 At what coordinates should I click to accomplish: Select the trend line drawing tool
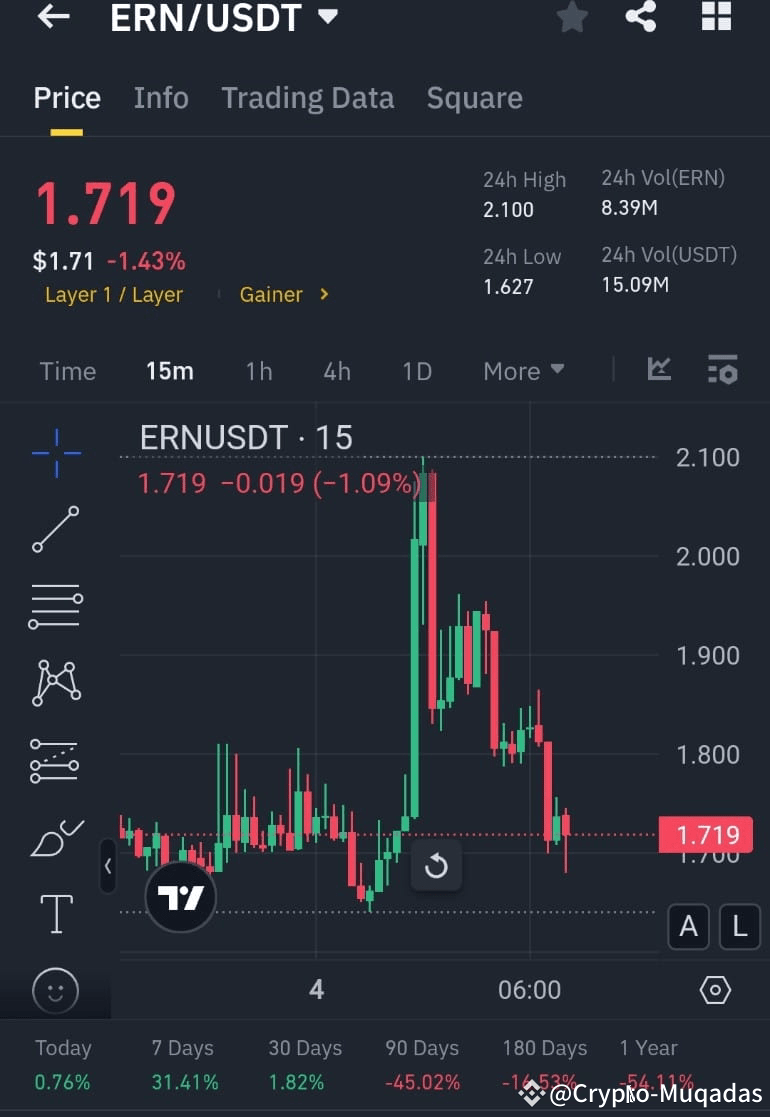55,530
